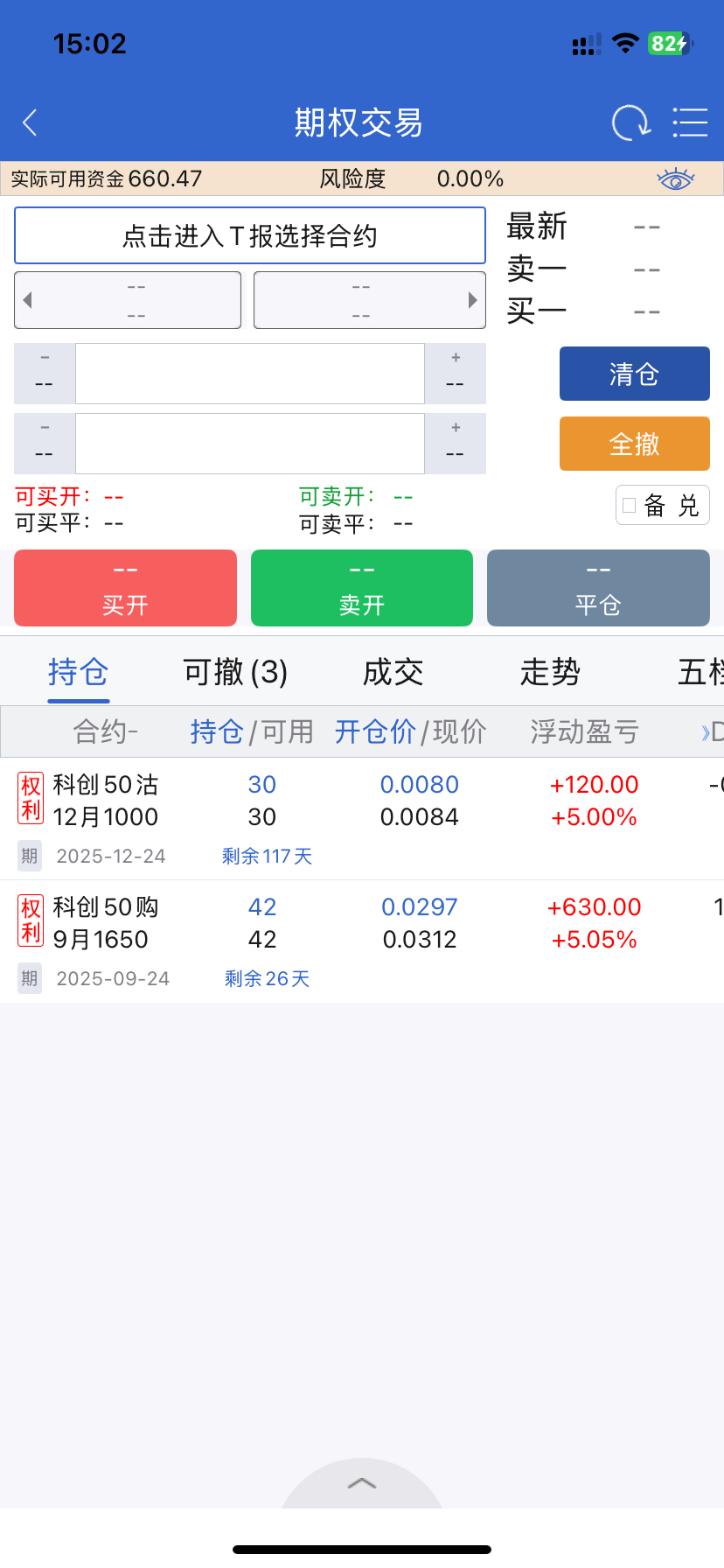Select the previous contract with the left arrow

pyautogui.click(x=29, y=300)
